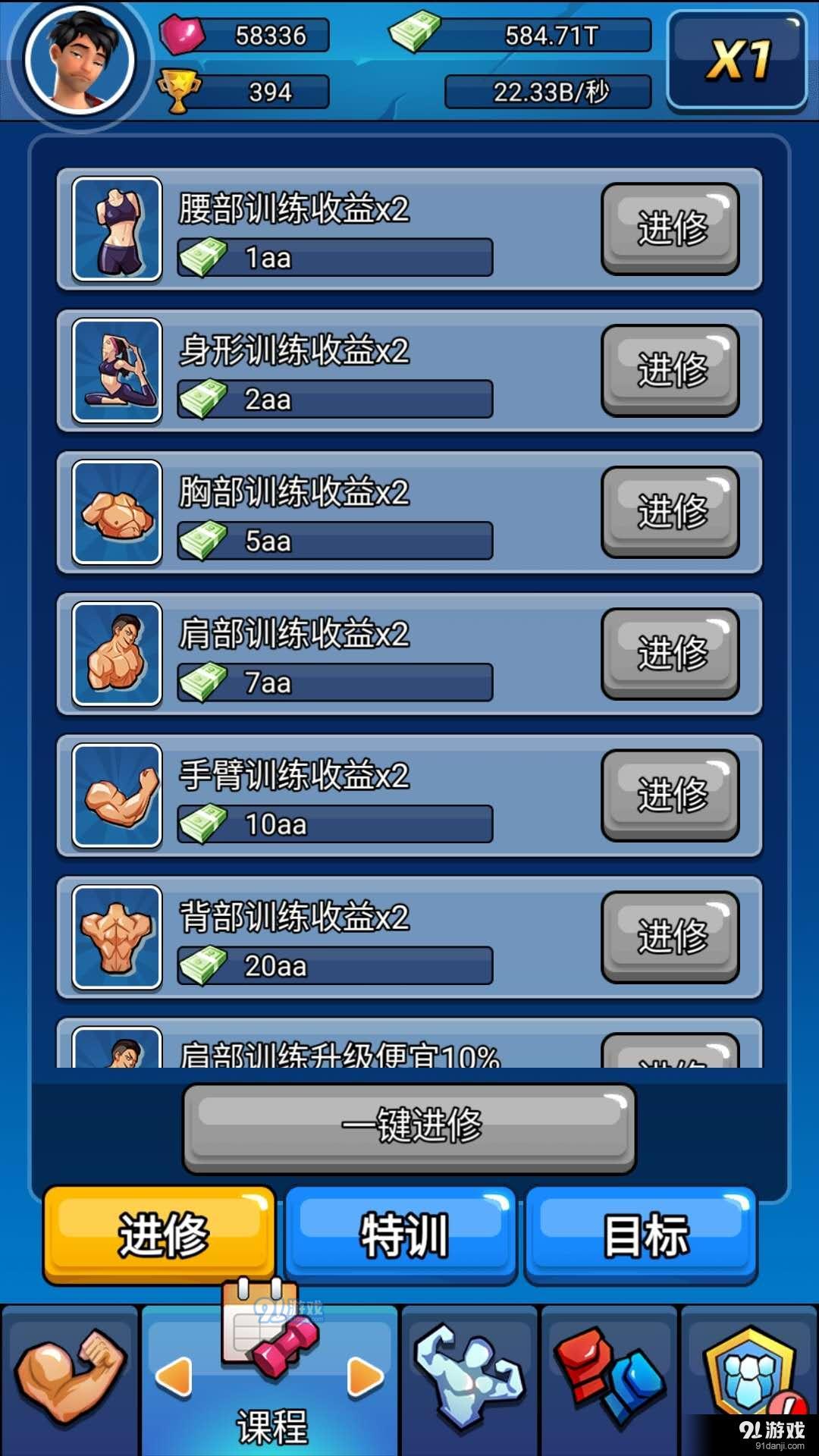Open the boxing gloves section
This screenshot has width=819, height=1456.
[x=609, y=1376]
